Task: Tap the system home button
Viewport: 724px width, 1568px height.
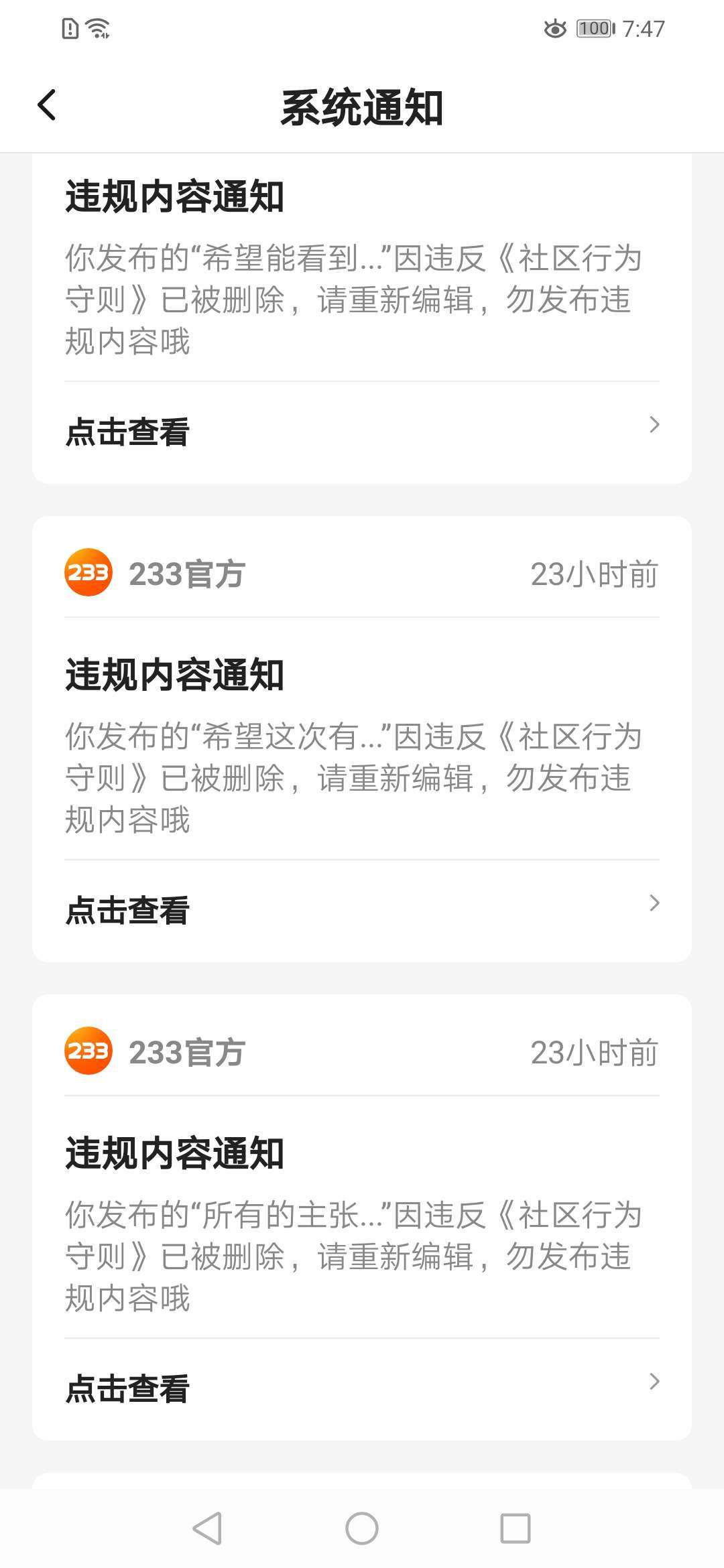Action: [x=362, y=1529]
